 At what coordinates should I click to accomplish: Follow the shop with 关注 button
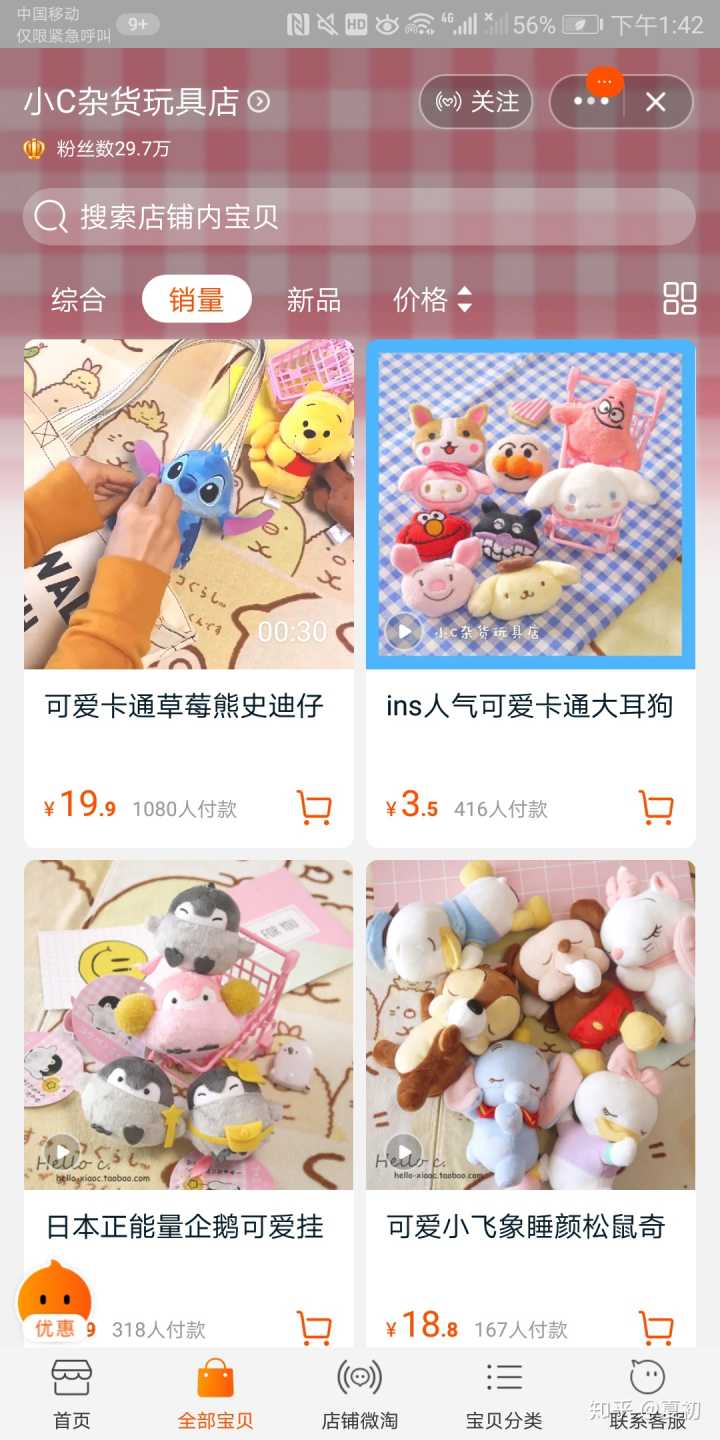point(476,102)
